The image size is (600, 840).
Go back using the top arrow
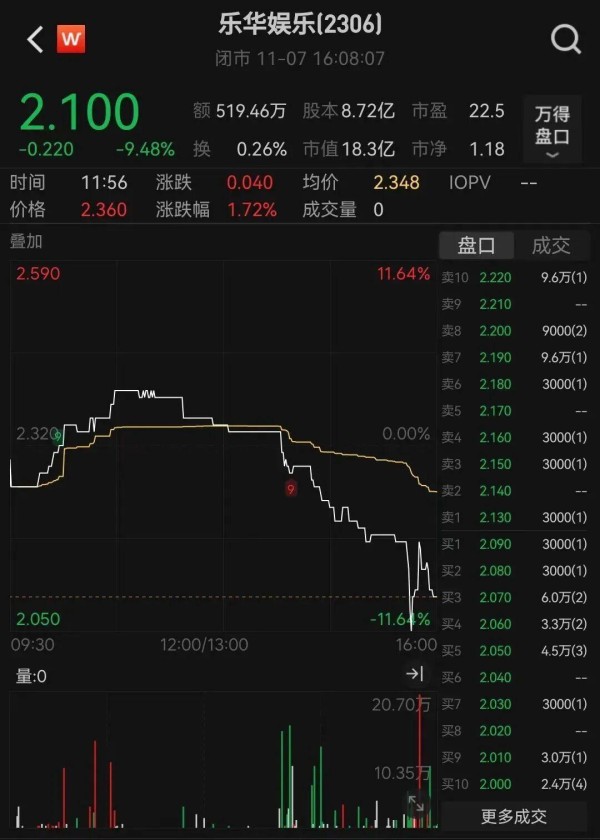click(35, 40)
